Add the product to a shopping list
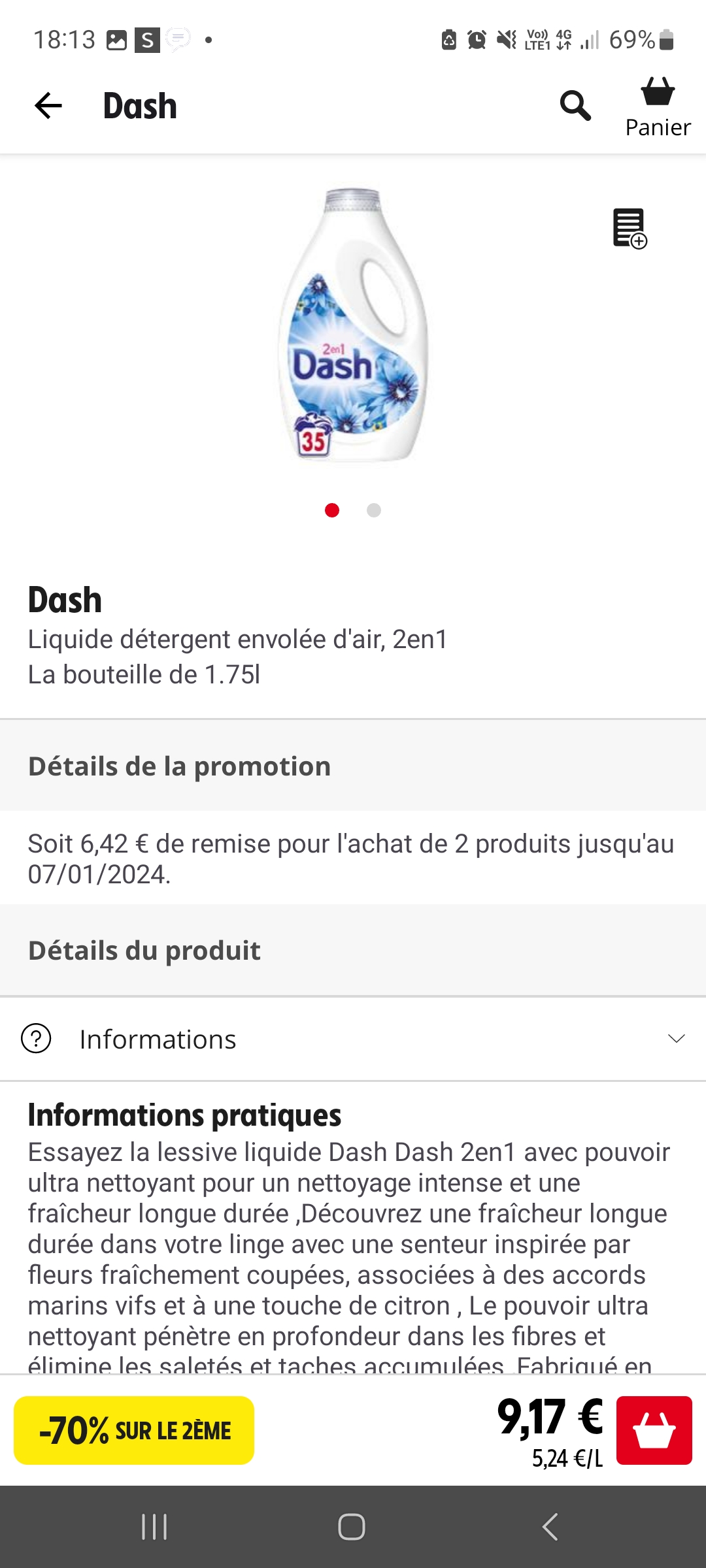The image size is (706, 1568). pos(630,229)
